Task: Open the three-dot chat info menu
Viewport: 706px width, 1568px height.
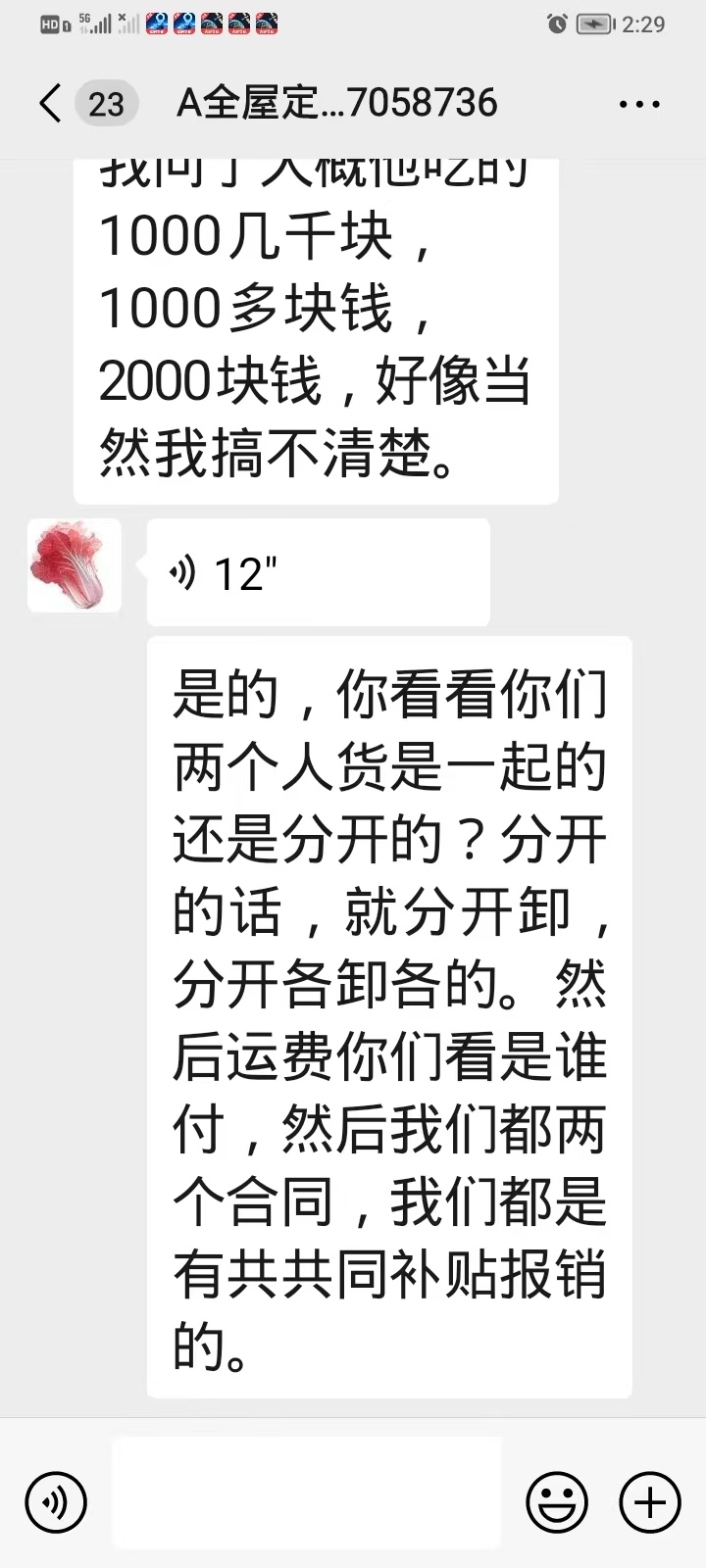Action: pyautogui.click(x=639, y=104)
